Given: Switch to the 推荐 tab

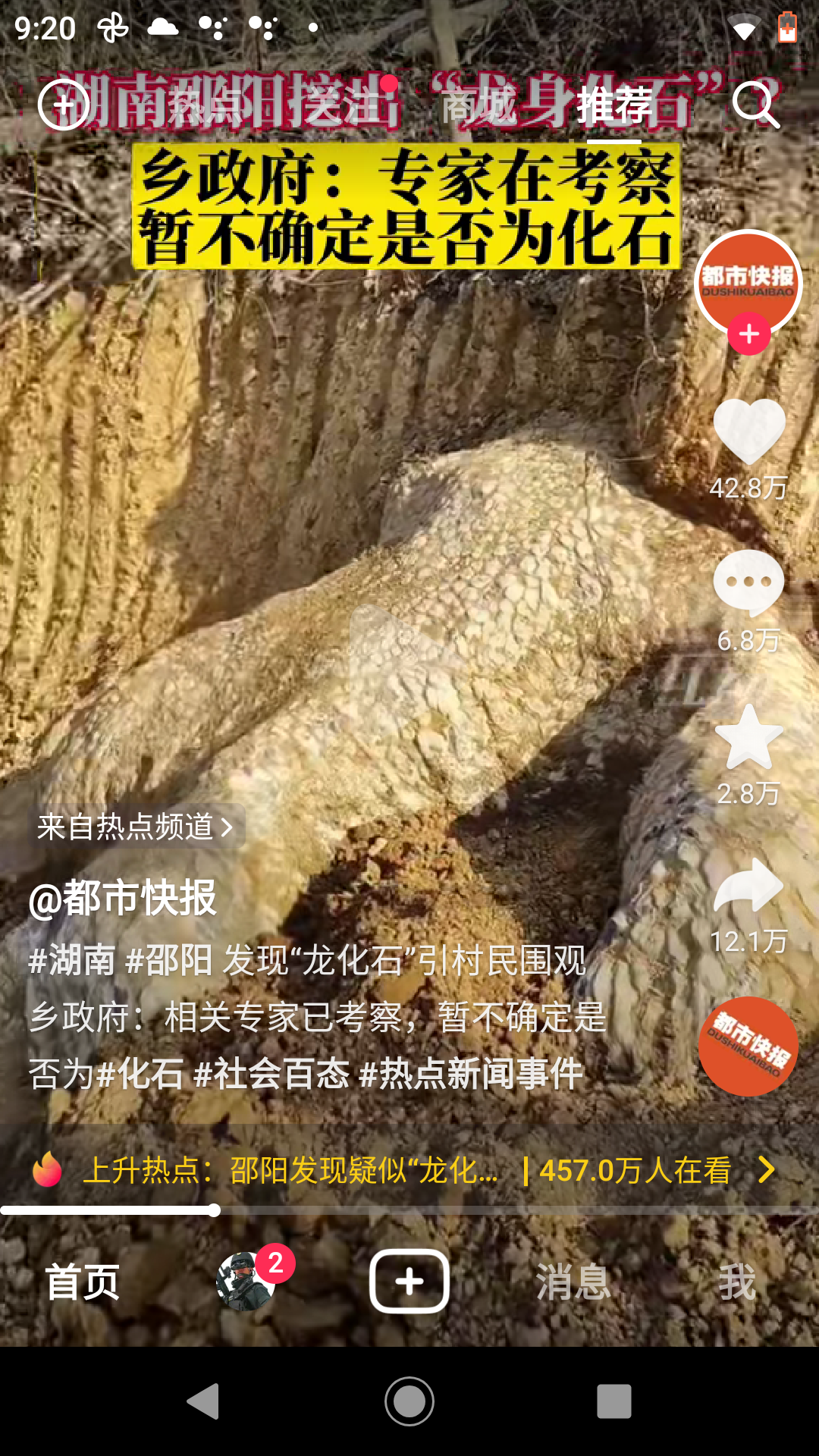Looking at the screenshot, I should coord(614,105).
